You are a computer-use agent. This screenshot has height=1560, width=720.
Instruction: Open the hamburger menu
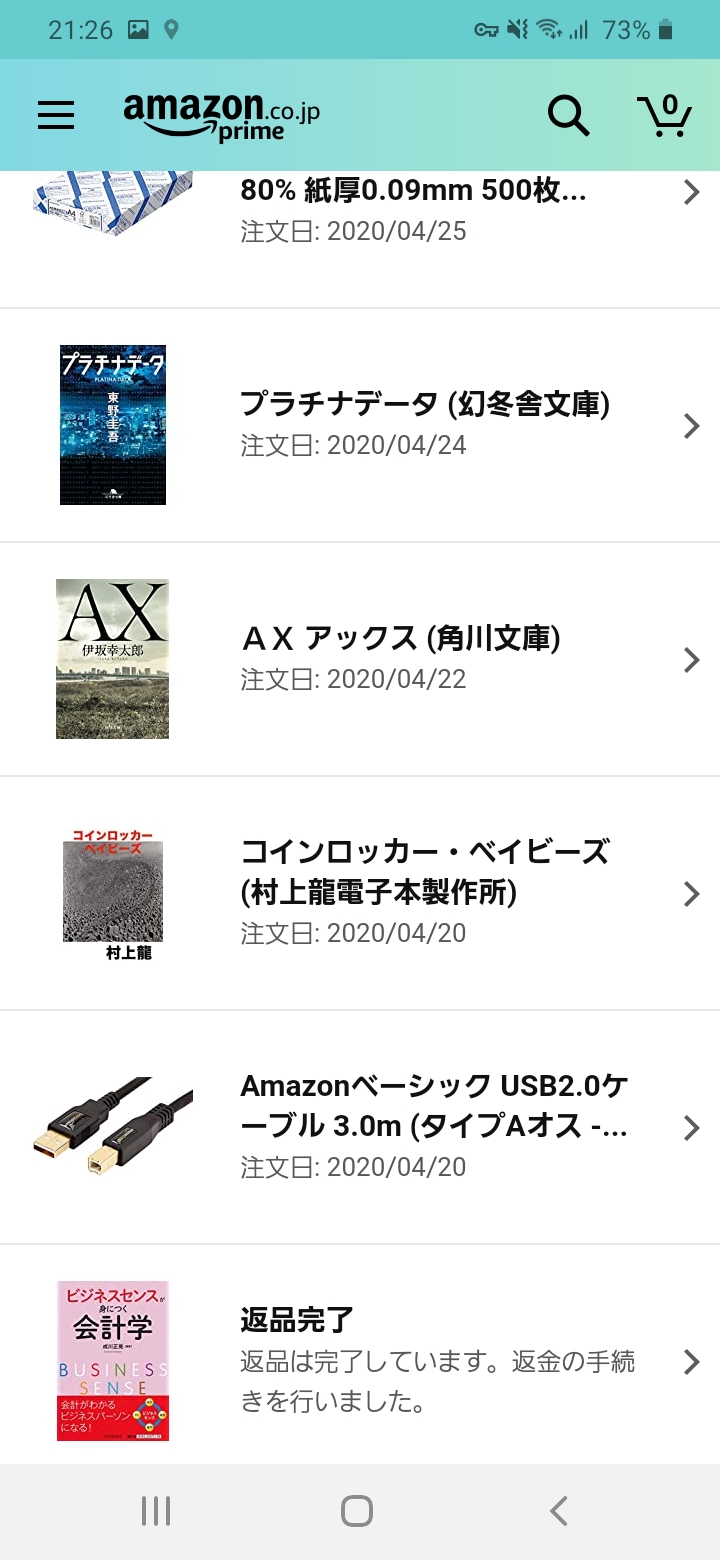(x=56, y=116)
